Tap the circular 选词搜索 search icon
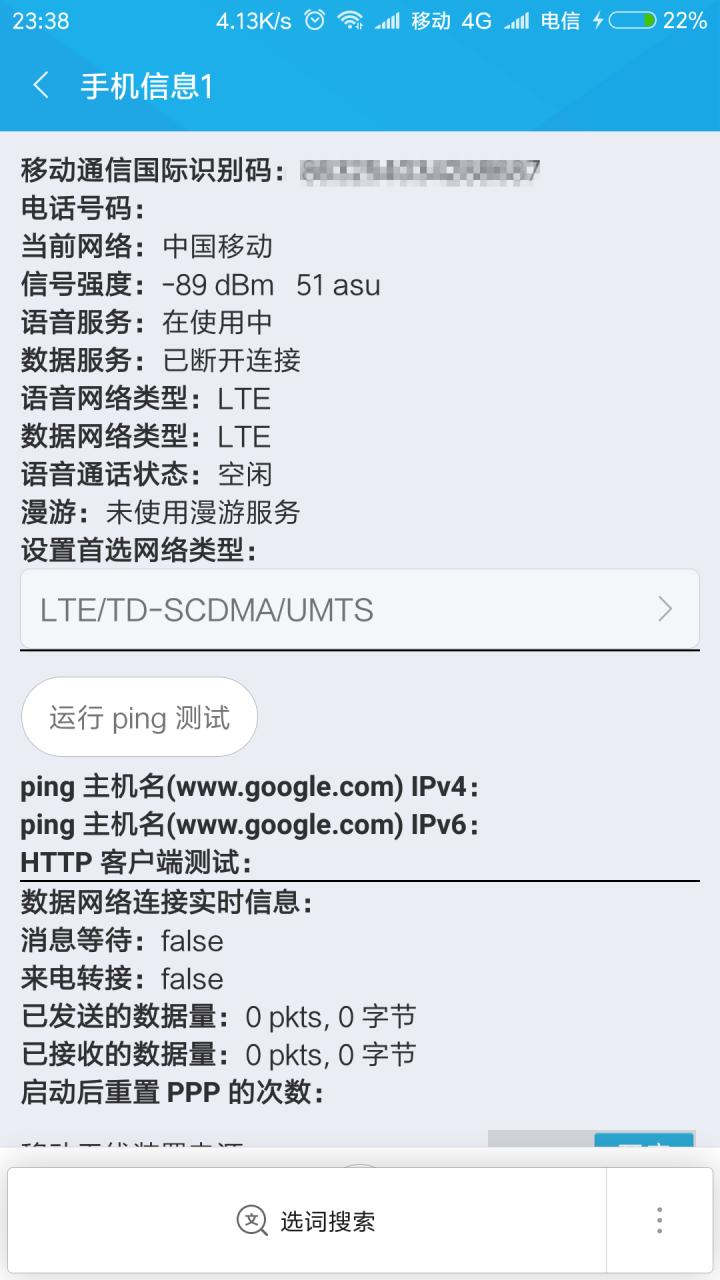 click(x=254, y=1220)
